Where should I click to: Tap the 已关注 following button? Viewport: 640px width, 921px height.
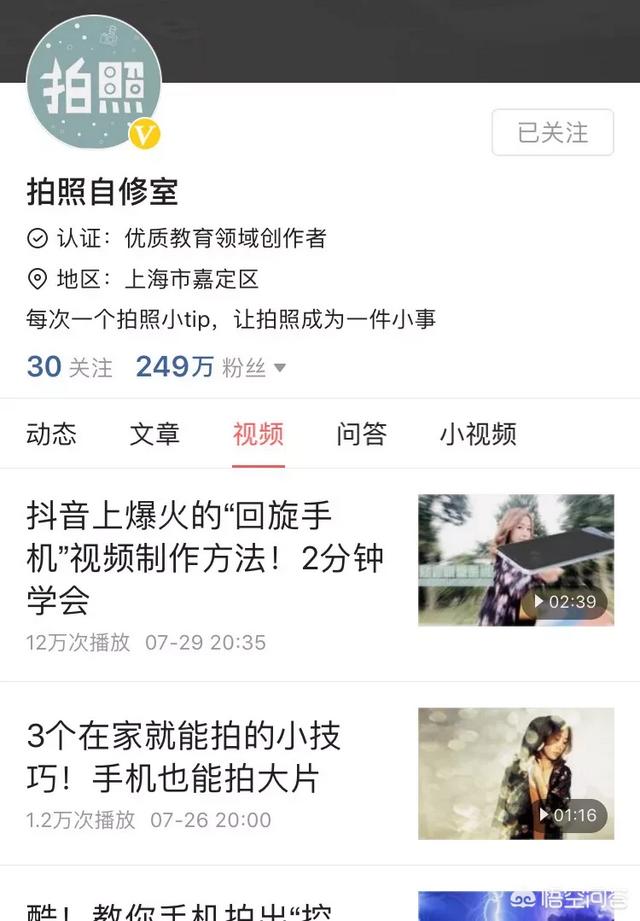click(552, 133)
